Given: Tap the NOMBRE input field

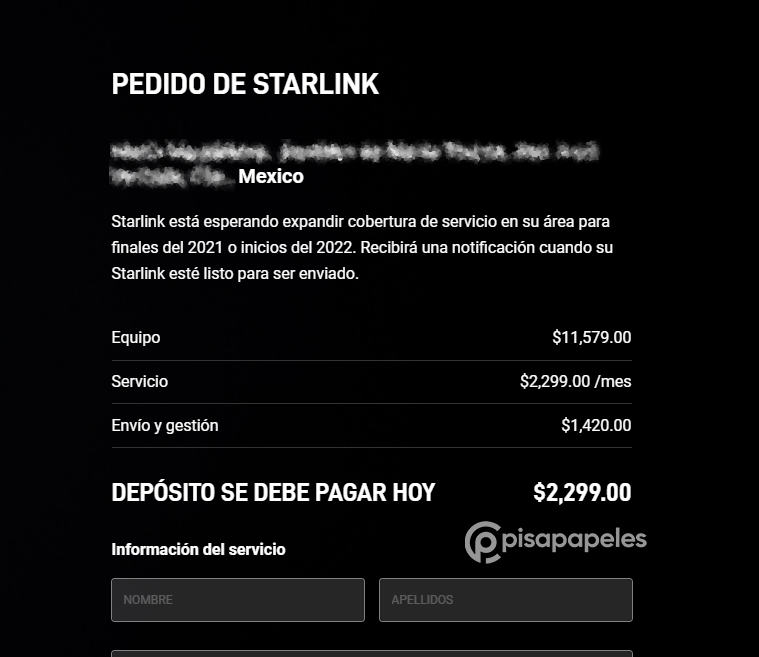Looking at the screenshot, I should pyautogui.click(x=237, y=600).
